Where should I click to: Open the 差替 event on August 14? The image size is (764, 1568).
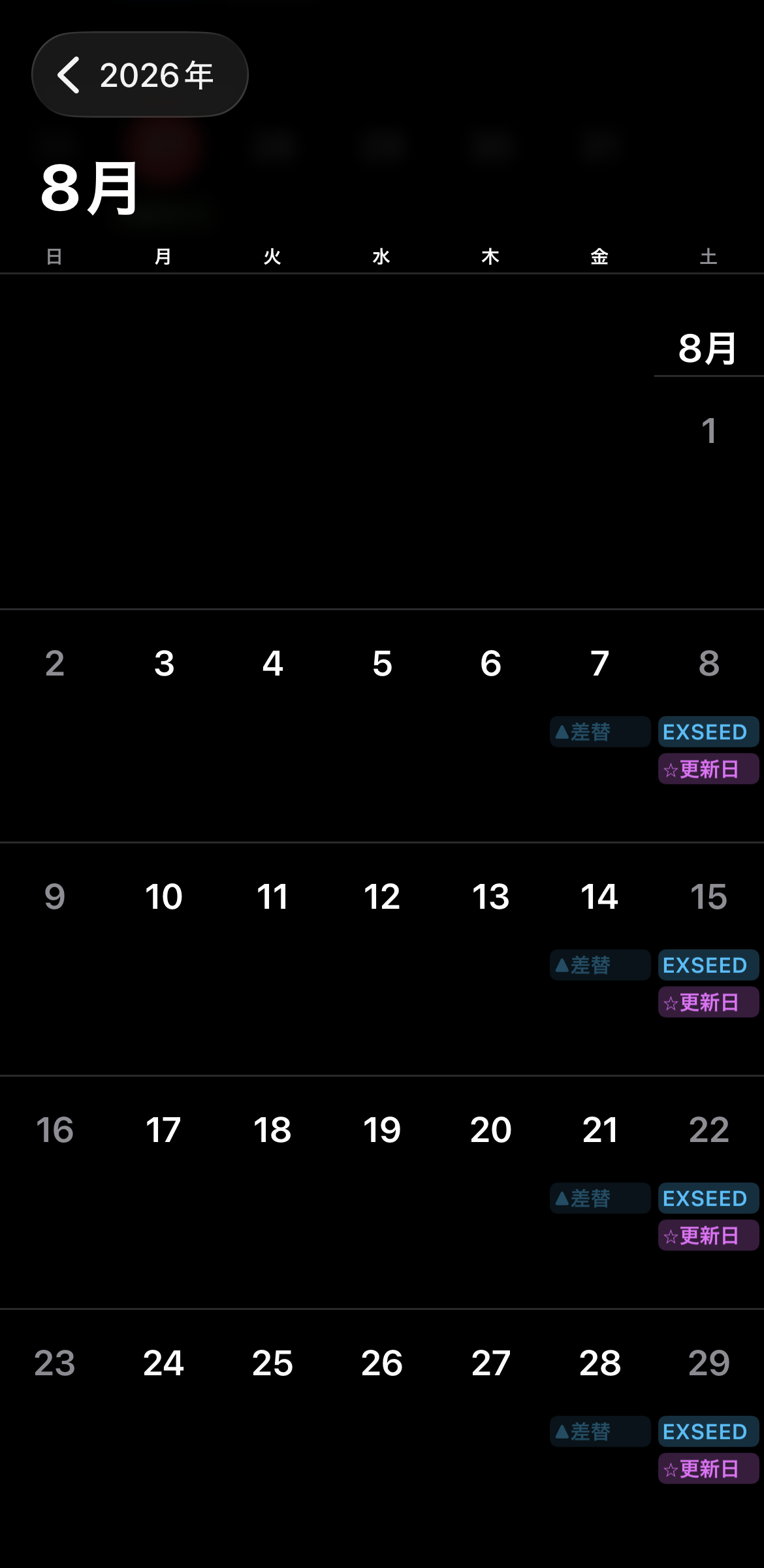pos(600,965)
